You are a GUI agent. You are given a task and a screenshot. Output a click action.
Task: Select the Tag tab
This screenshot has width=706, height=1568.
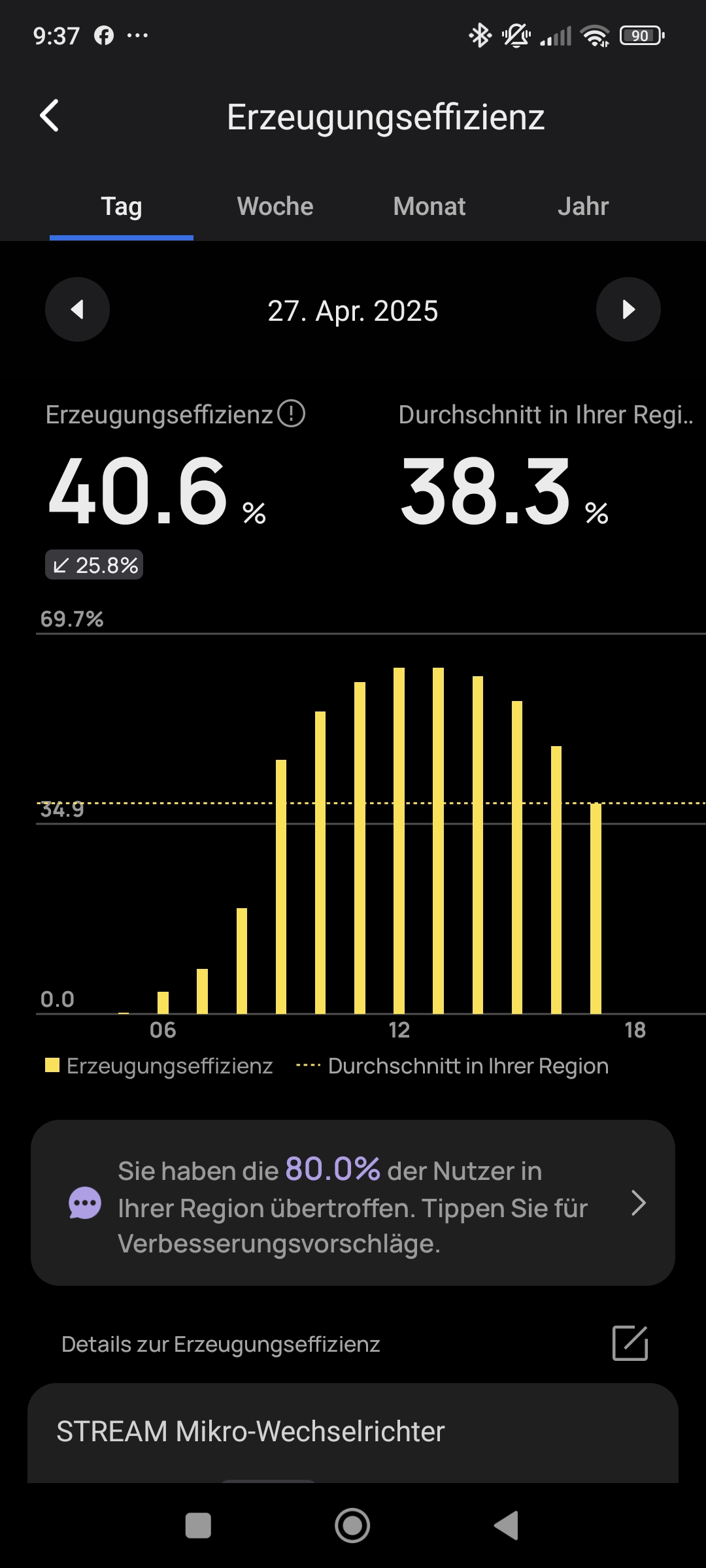(122, 206)
